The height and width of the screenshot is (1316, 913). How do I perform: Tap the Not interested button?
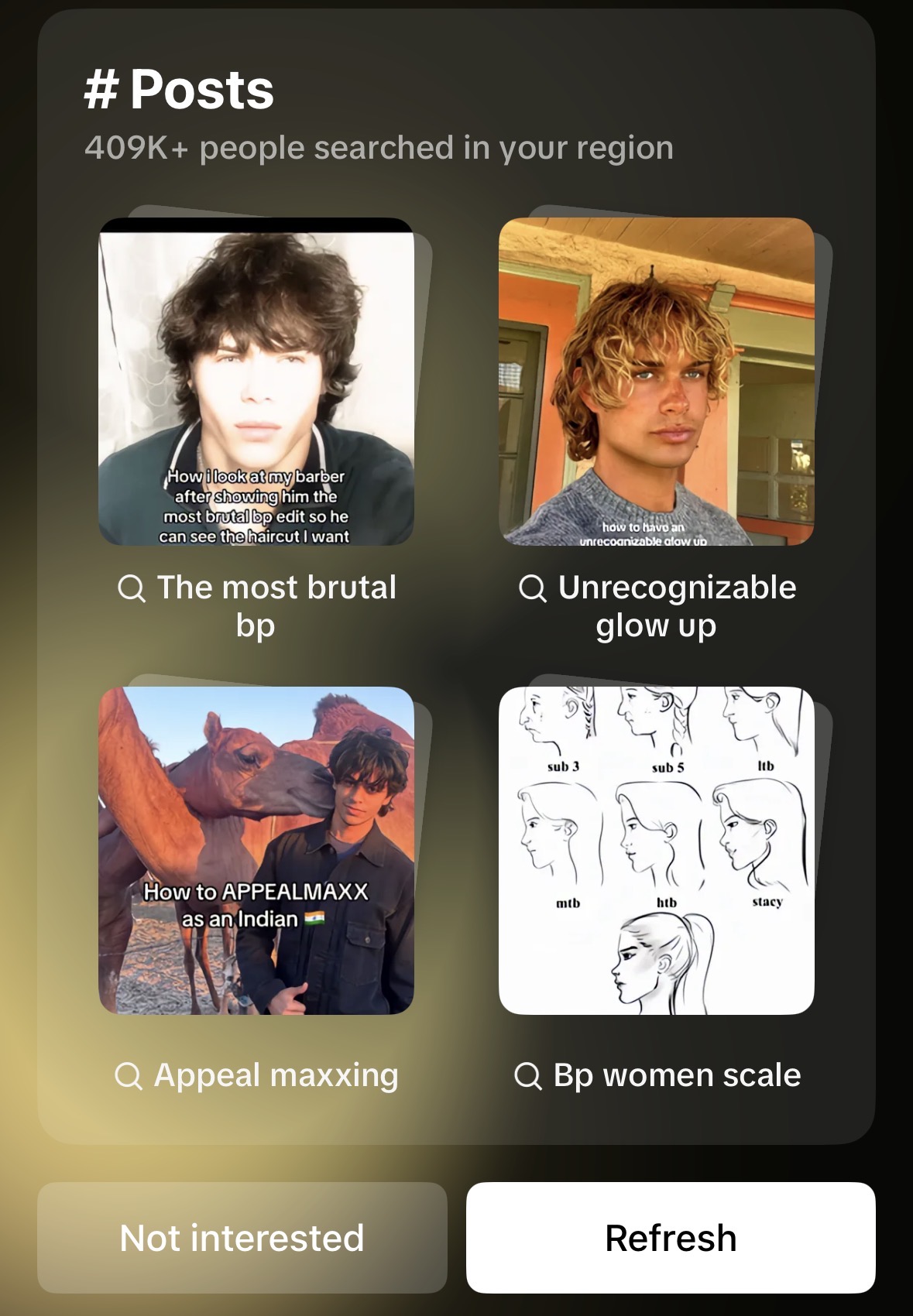242,1237
